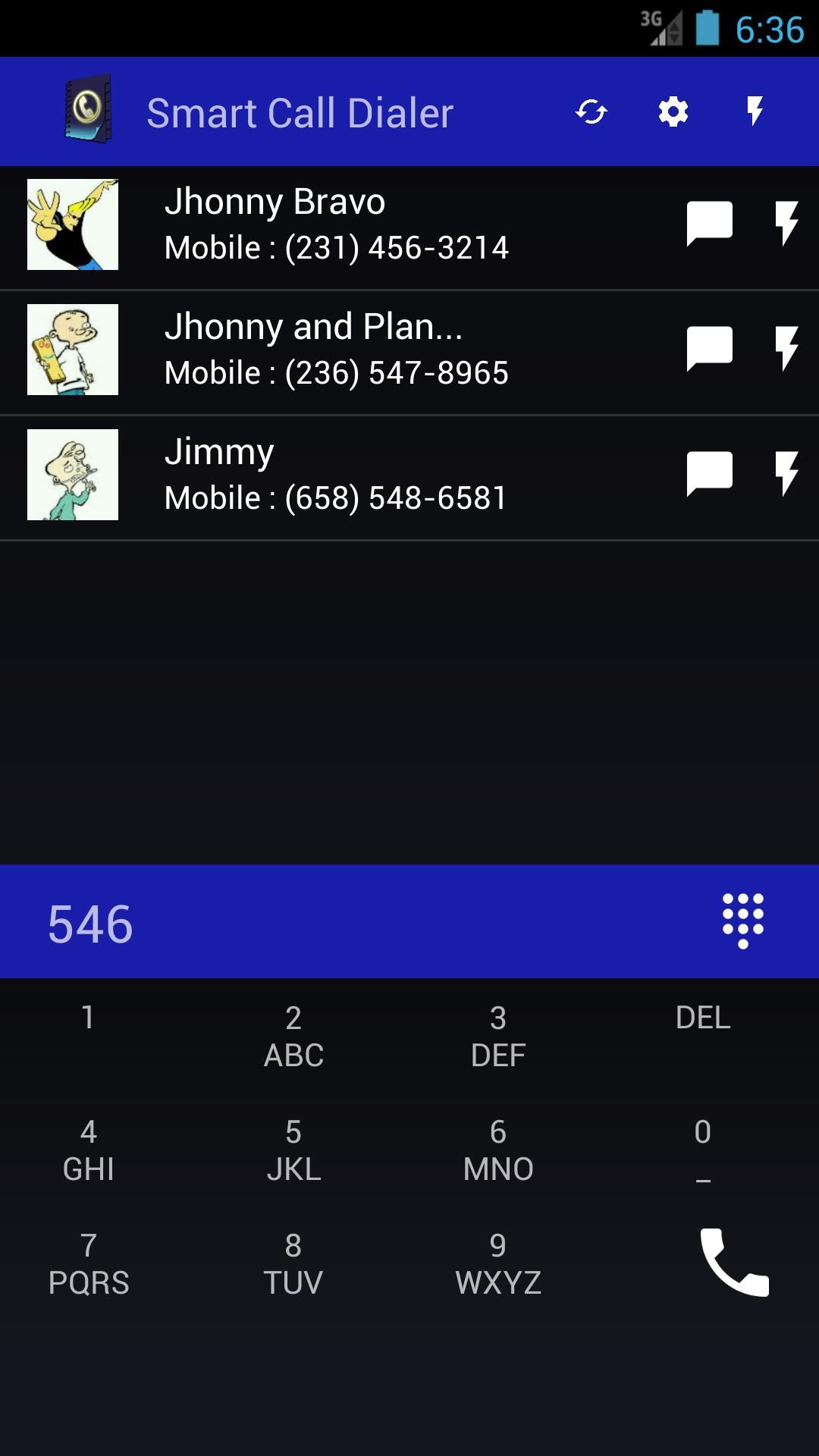The height and width of the screenshot is (1456, 819).
Task: Tap the 1 key on the dial pad
Action: pos(88,1018)
